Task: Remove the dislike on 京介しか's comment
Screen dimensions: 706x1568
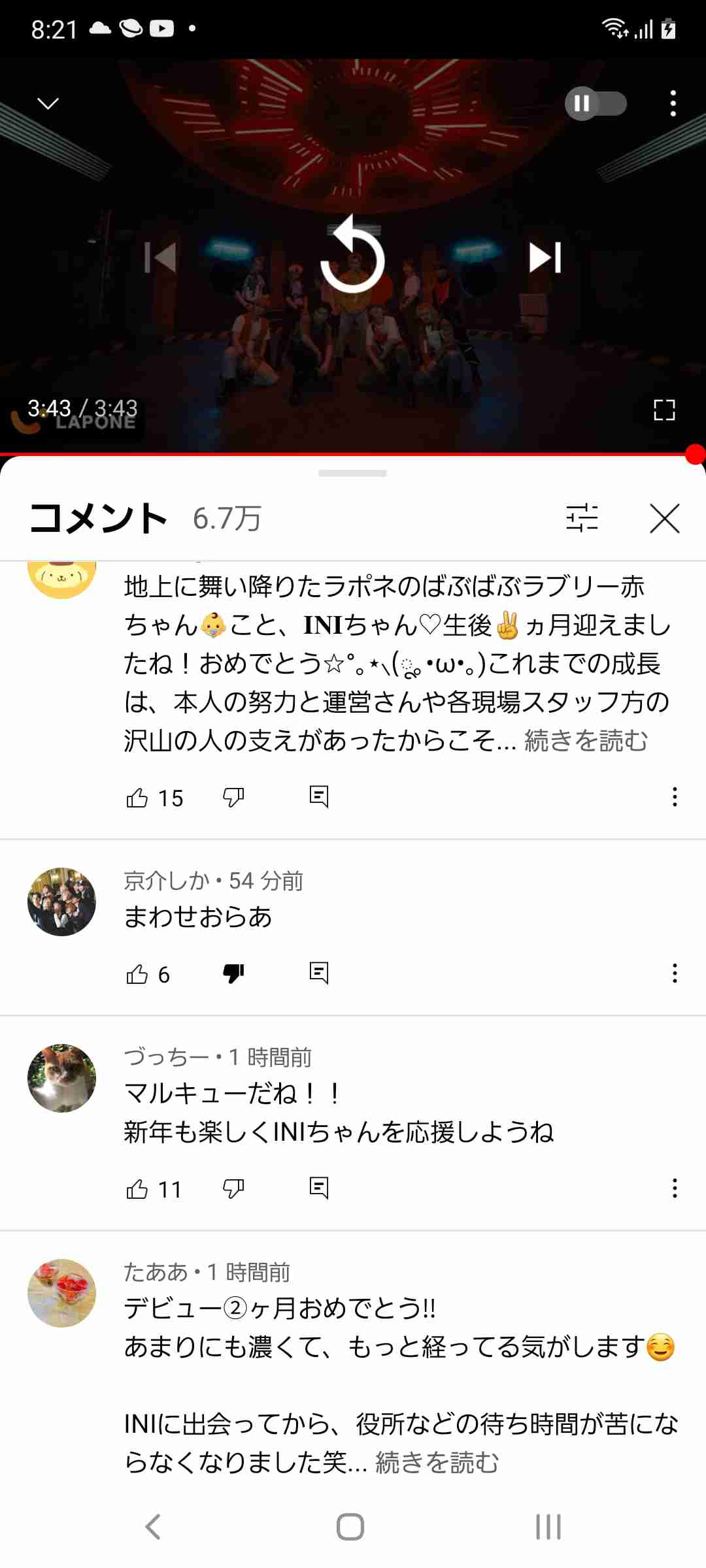Action: (x=233, y=973)
